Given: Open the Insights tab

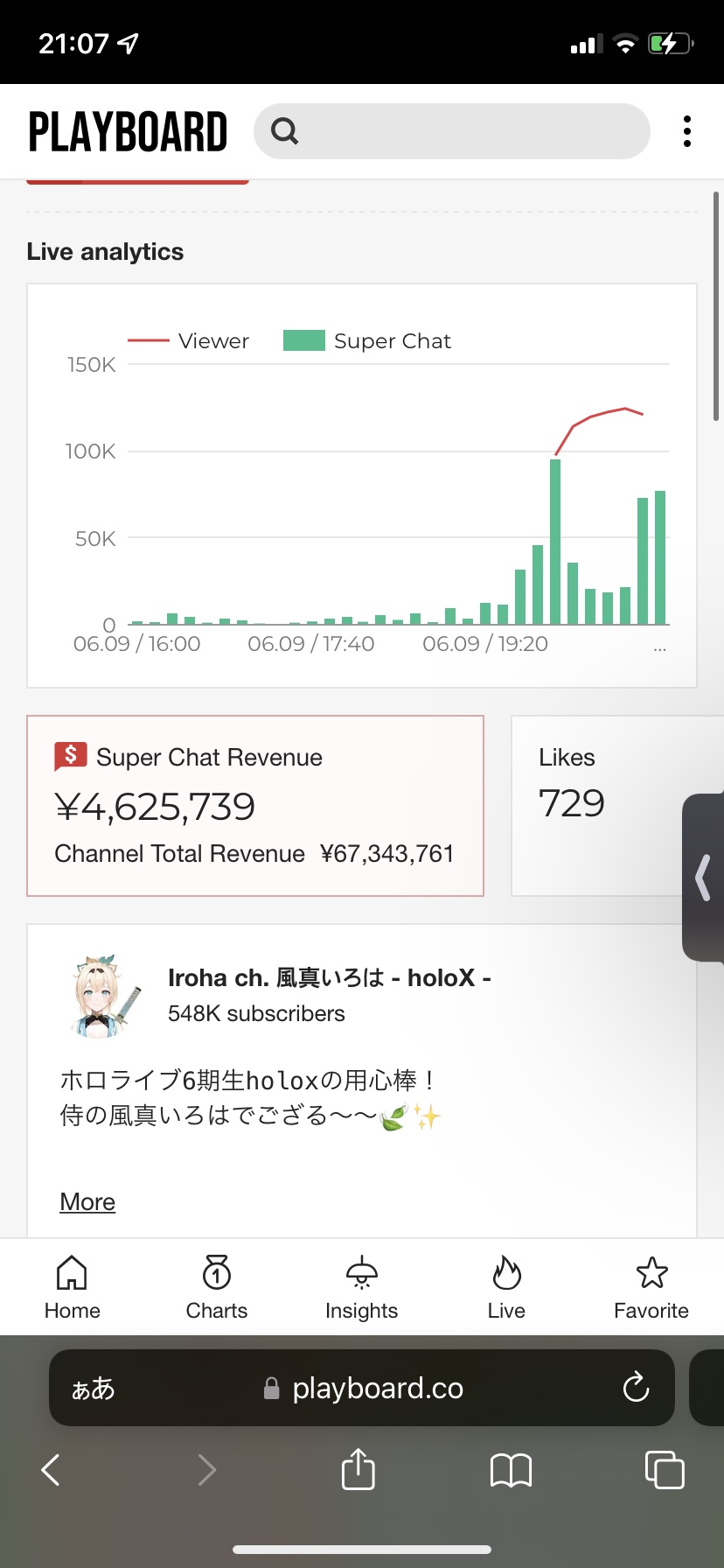Looking at the screenshot, I should coord(361,1287).
